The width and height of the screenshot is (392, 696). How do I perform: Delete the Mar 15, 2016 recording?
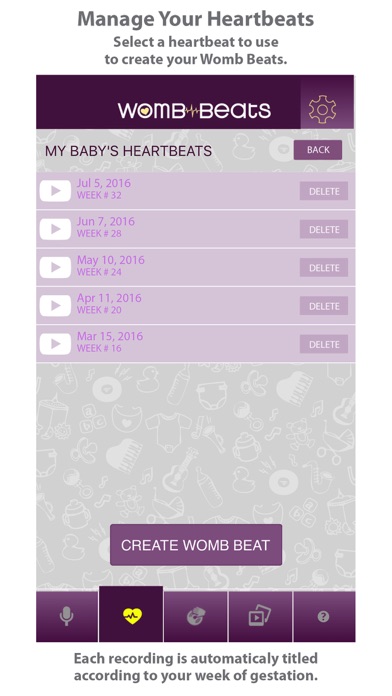[x=324, y=344]
